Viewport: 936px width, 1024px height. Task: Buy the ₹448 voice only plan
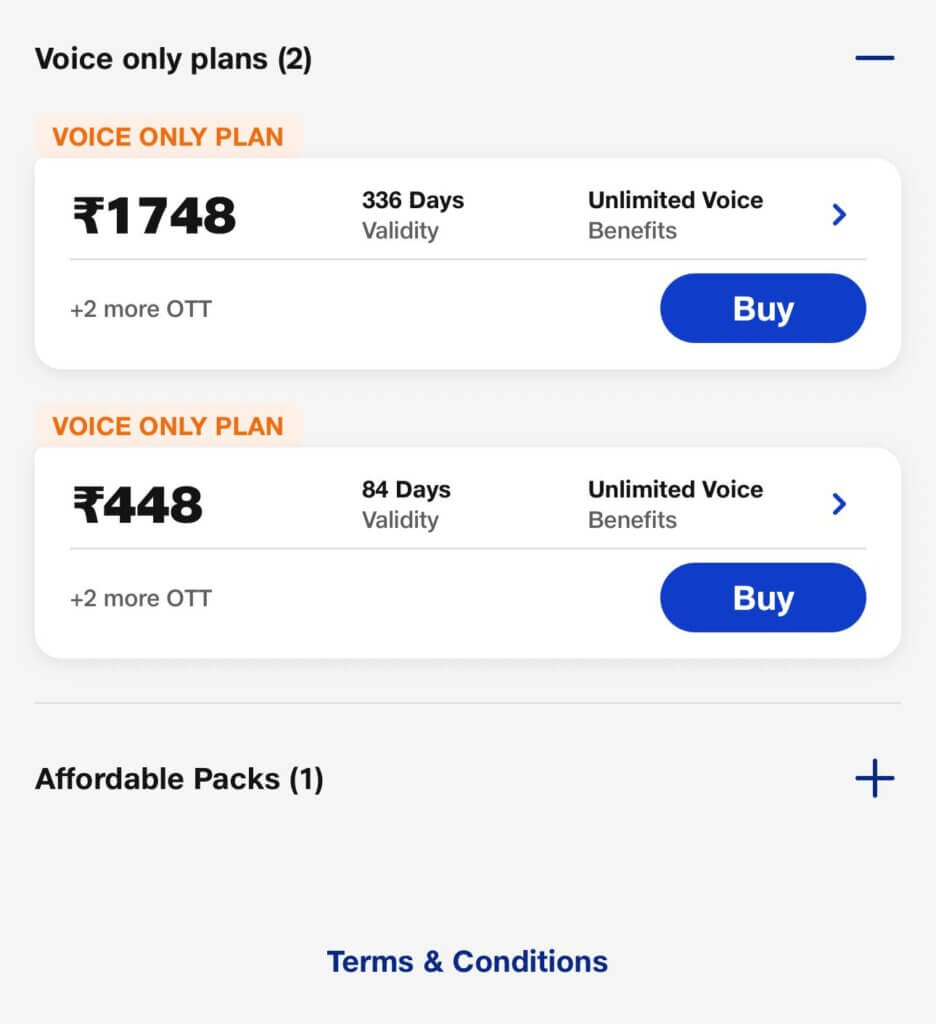763,598
